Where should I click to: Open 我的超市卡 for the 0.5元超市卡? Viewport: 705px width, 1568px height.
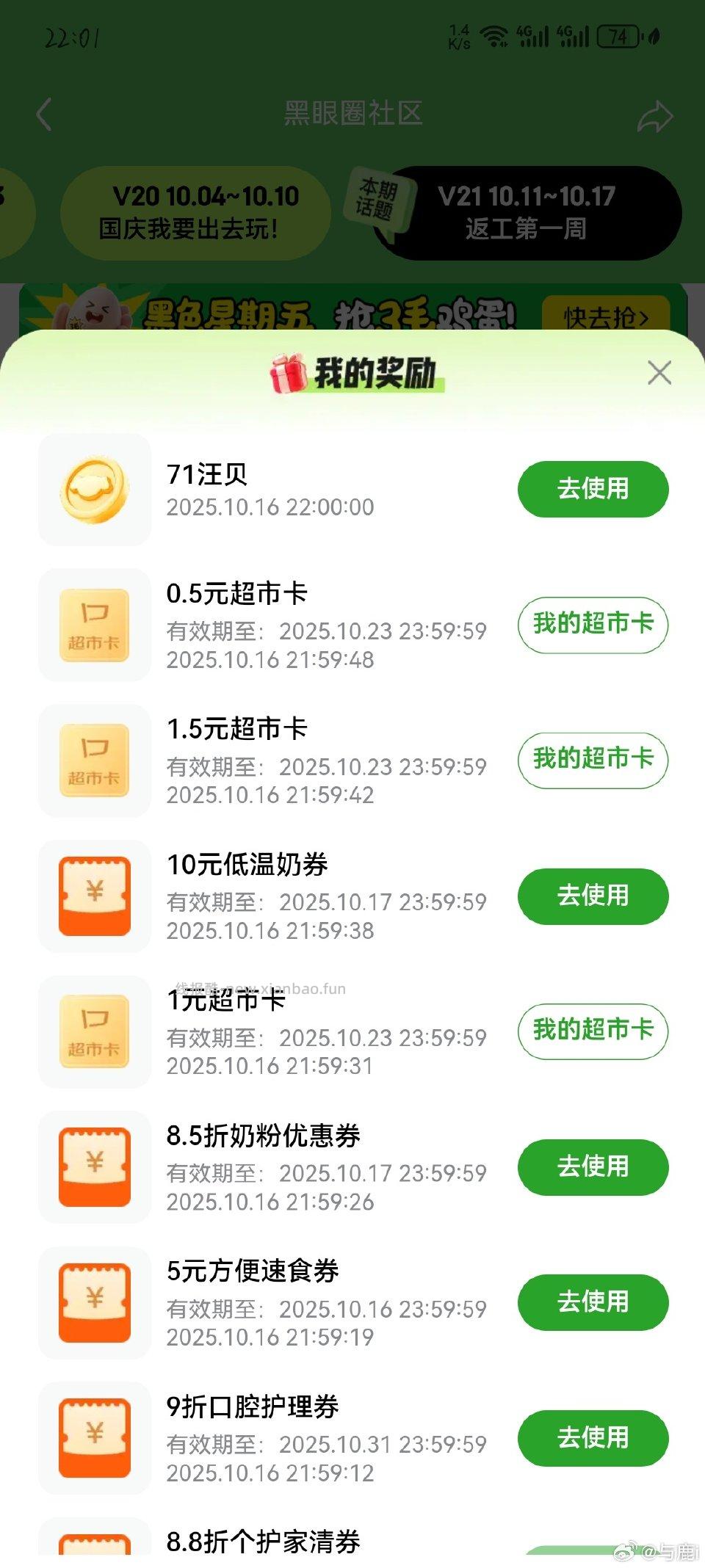593,625
